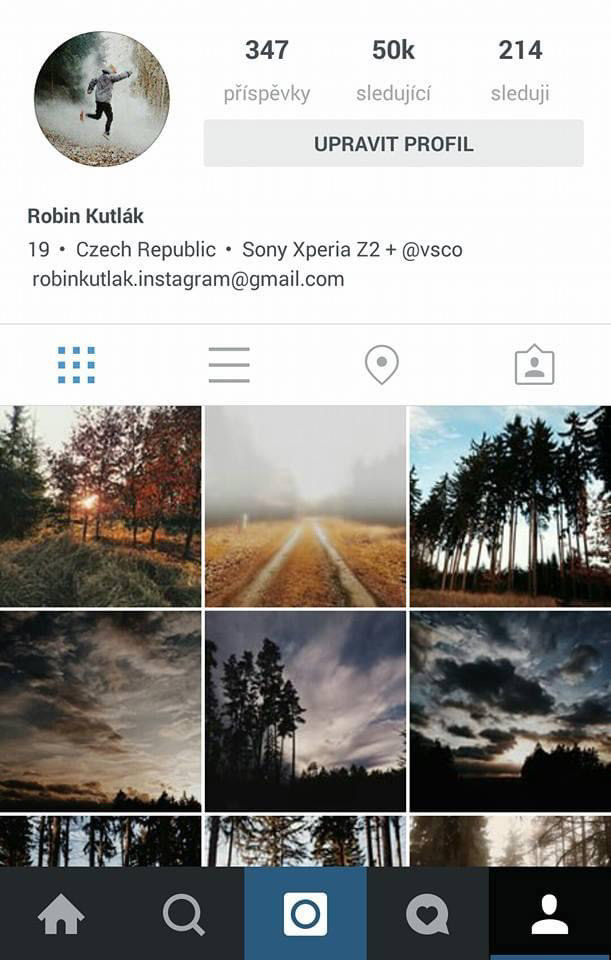Open the activity heart tab

coord(427,914)
